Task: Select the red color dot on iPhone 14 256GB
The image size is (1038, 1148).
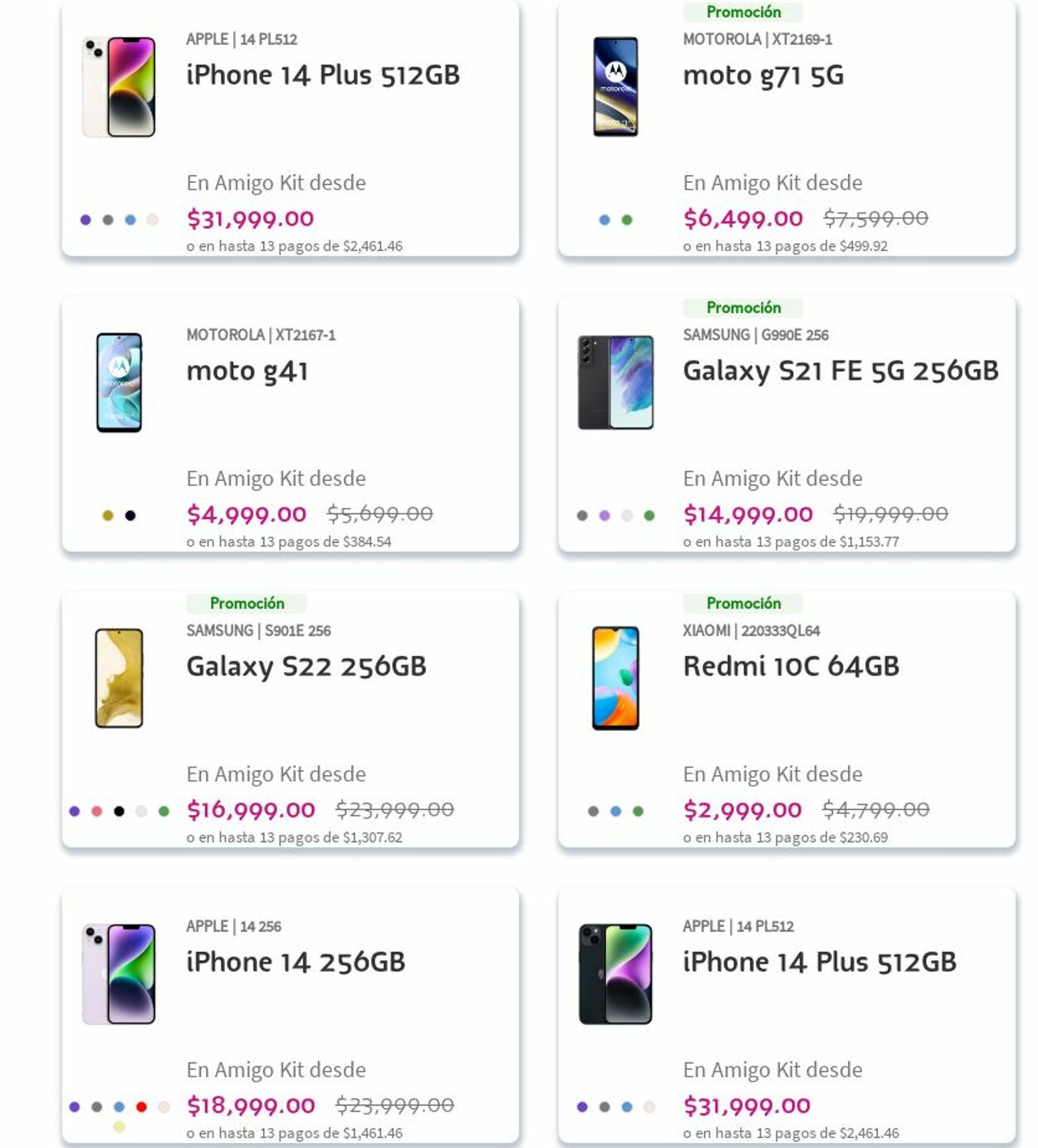Action: coord(141,1107)
